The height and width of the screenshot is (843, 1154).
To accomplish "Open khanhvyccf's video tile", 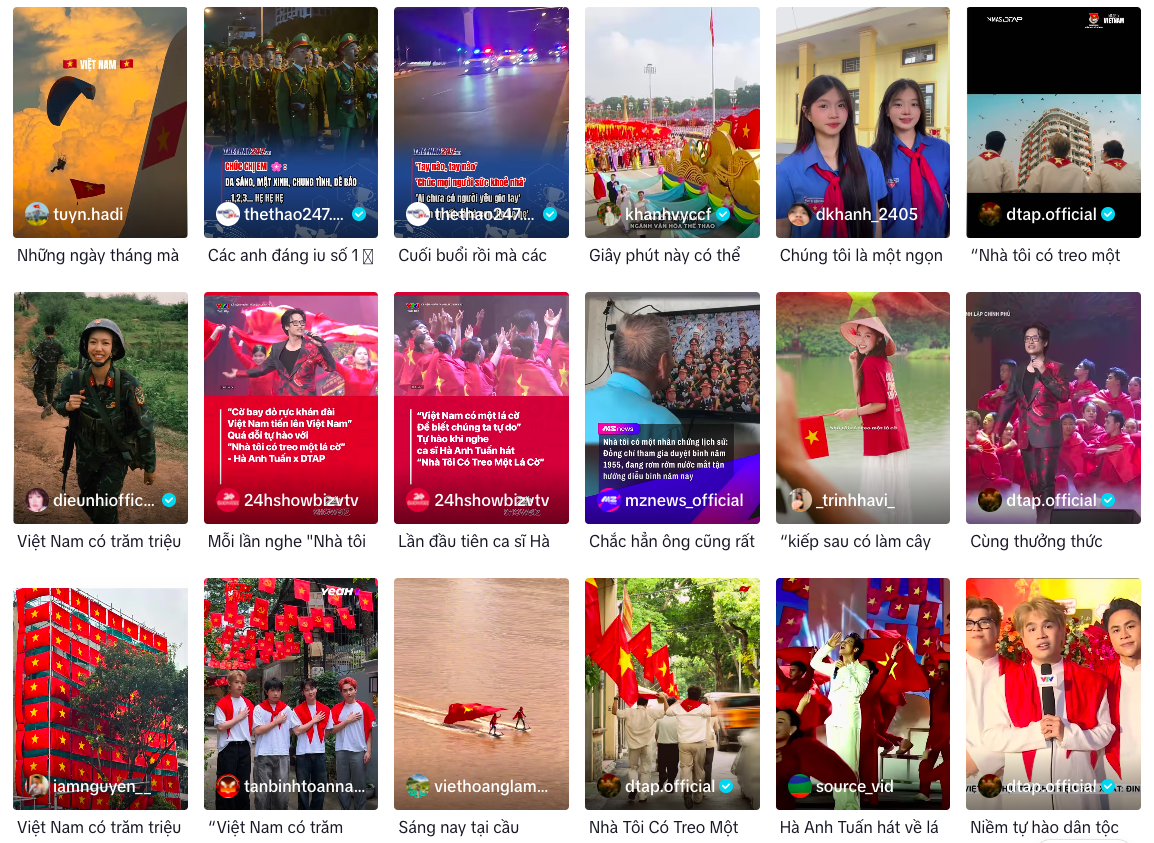I will pyautogui.click(x=672, y=120).
